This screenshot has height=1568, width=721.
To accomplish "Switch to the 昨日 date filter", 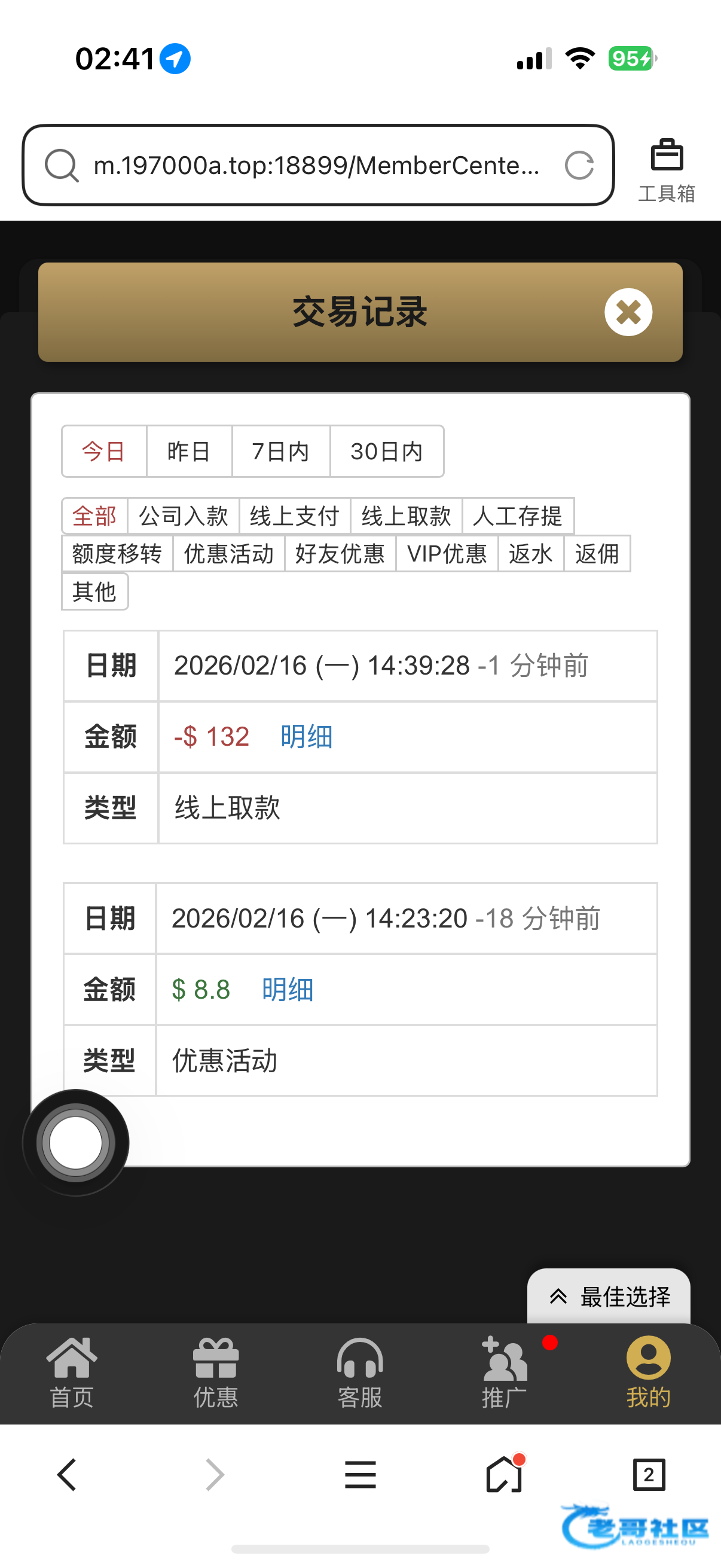I will 188,452.
